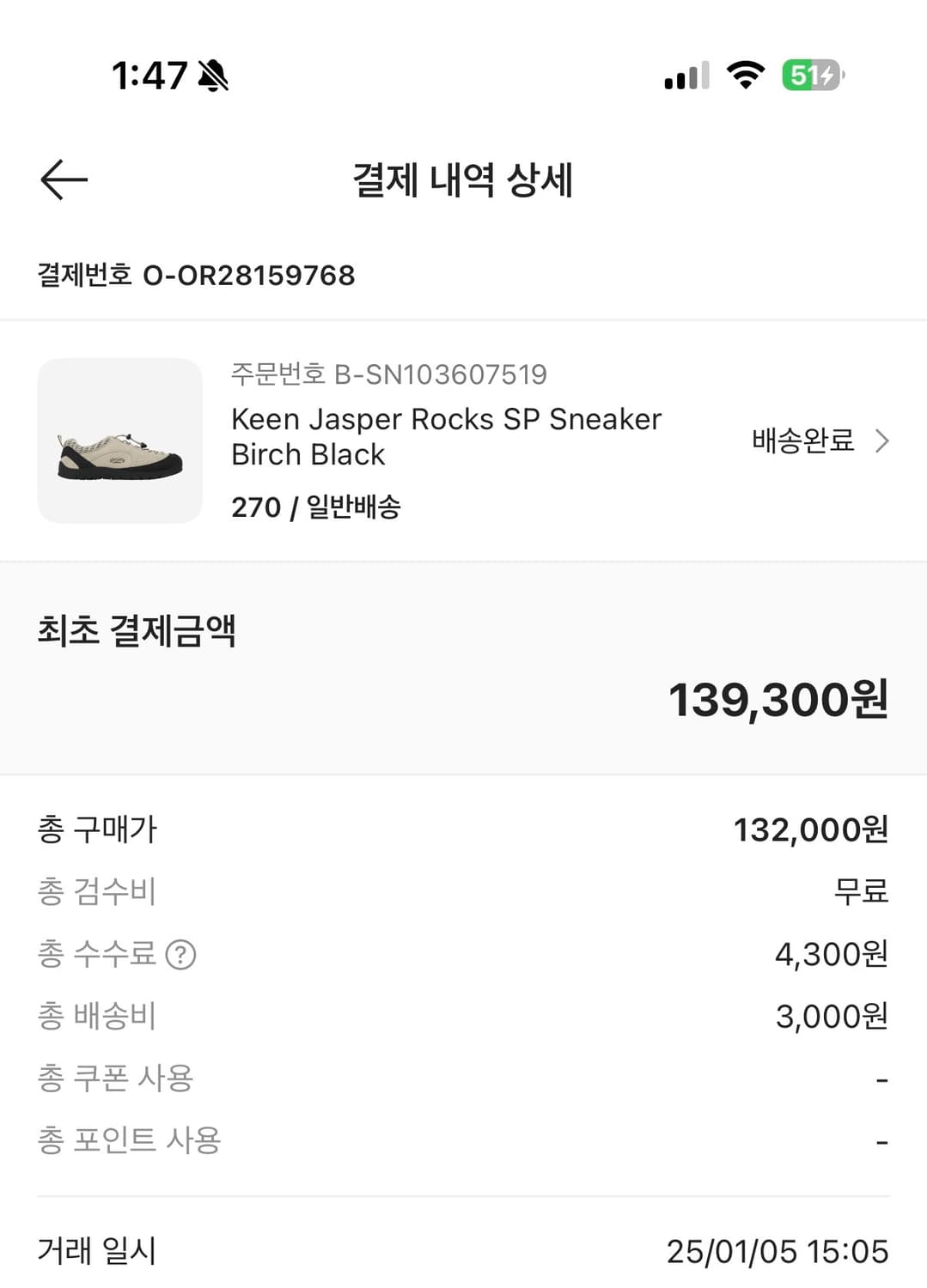Expand delivery details via the 배송완료 chevron
The image size is (927, 1288).
882,441
